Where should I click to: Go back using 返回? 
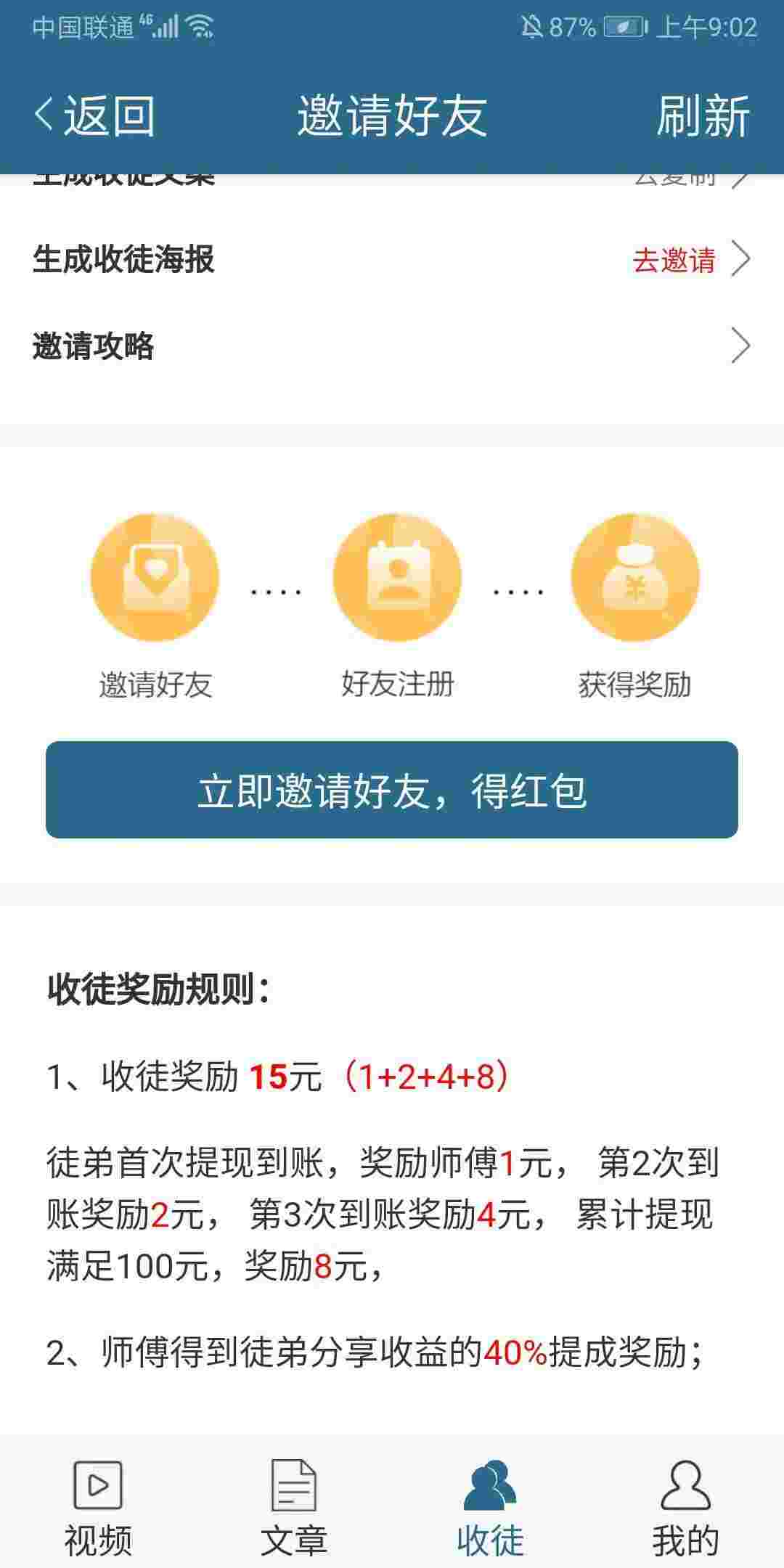click(94, 116)
